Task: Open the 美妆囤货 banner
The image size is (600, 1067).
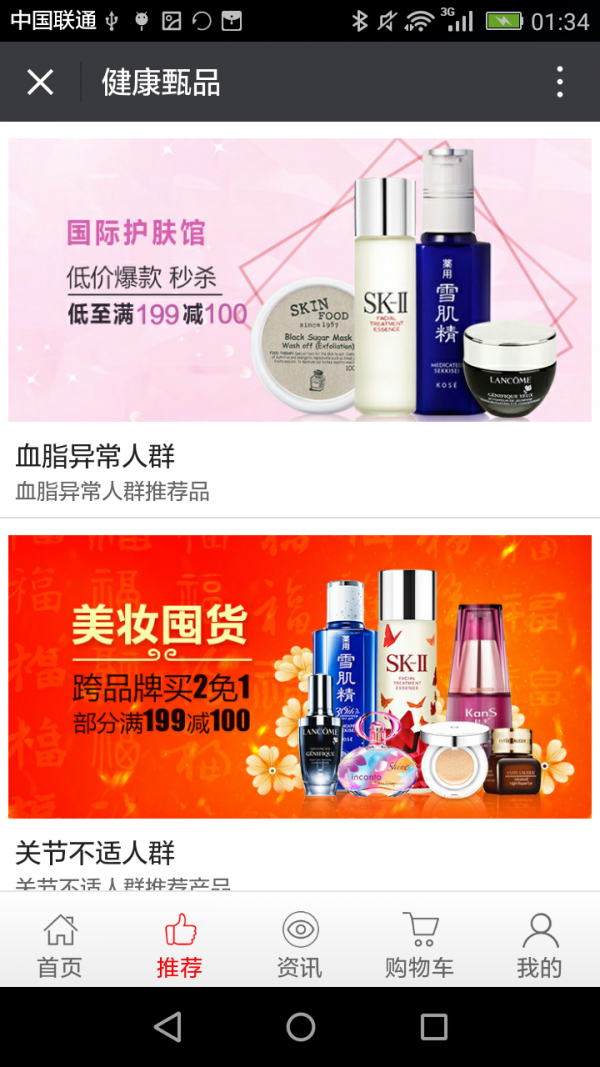Action: pos(300,677)
